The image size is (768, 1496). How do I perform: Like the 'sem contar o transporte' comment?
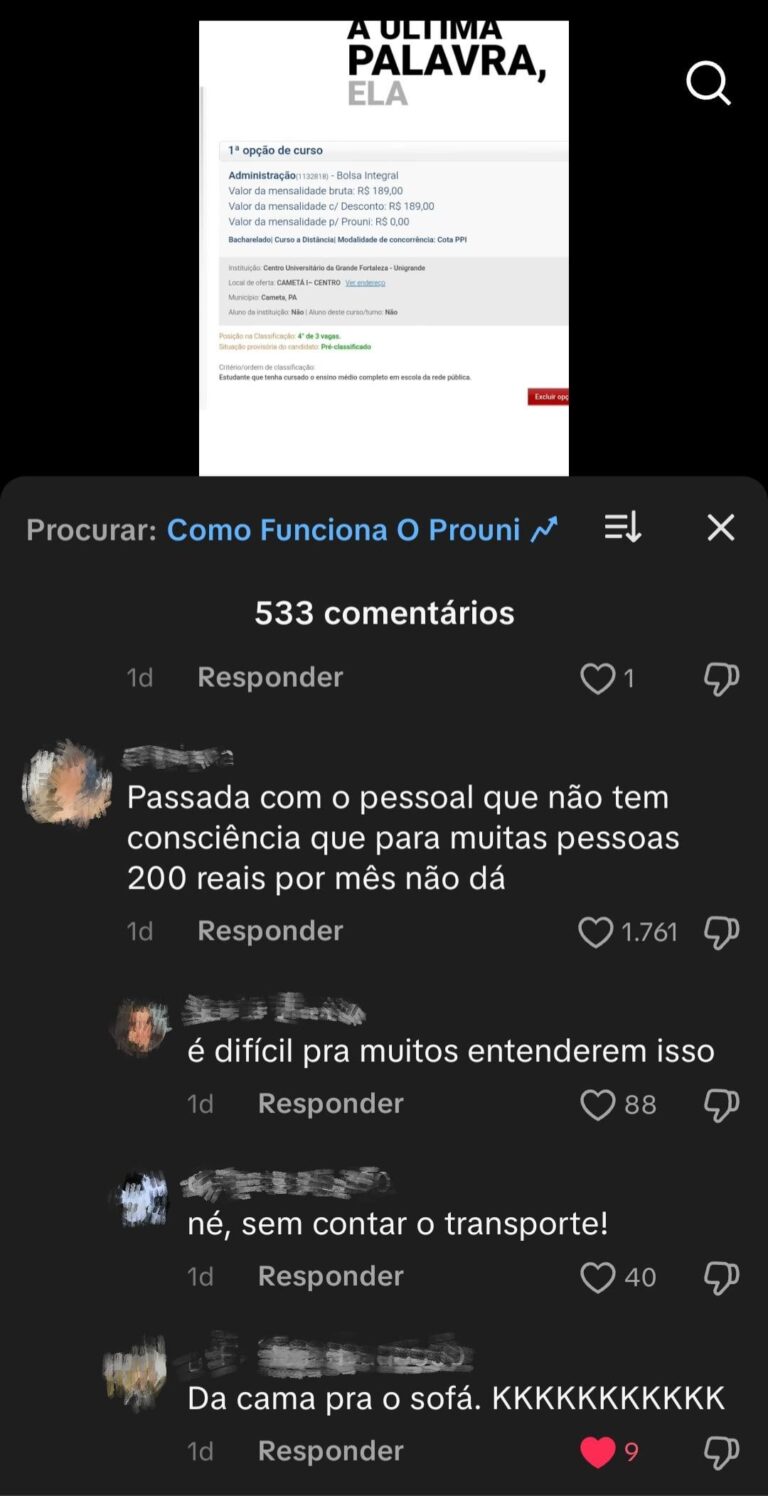598,1277
